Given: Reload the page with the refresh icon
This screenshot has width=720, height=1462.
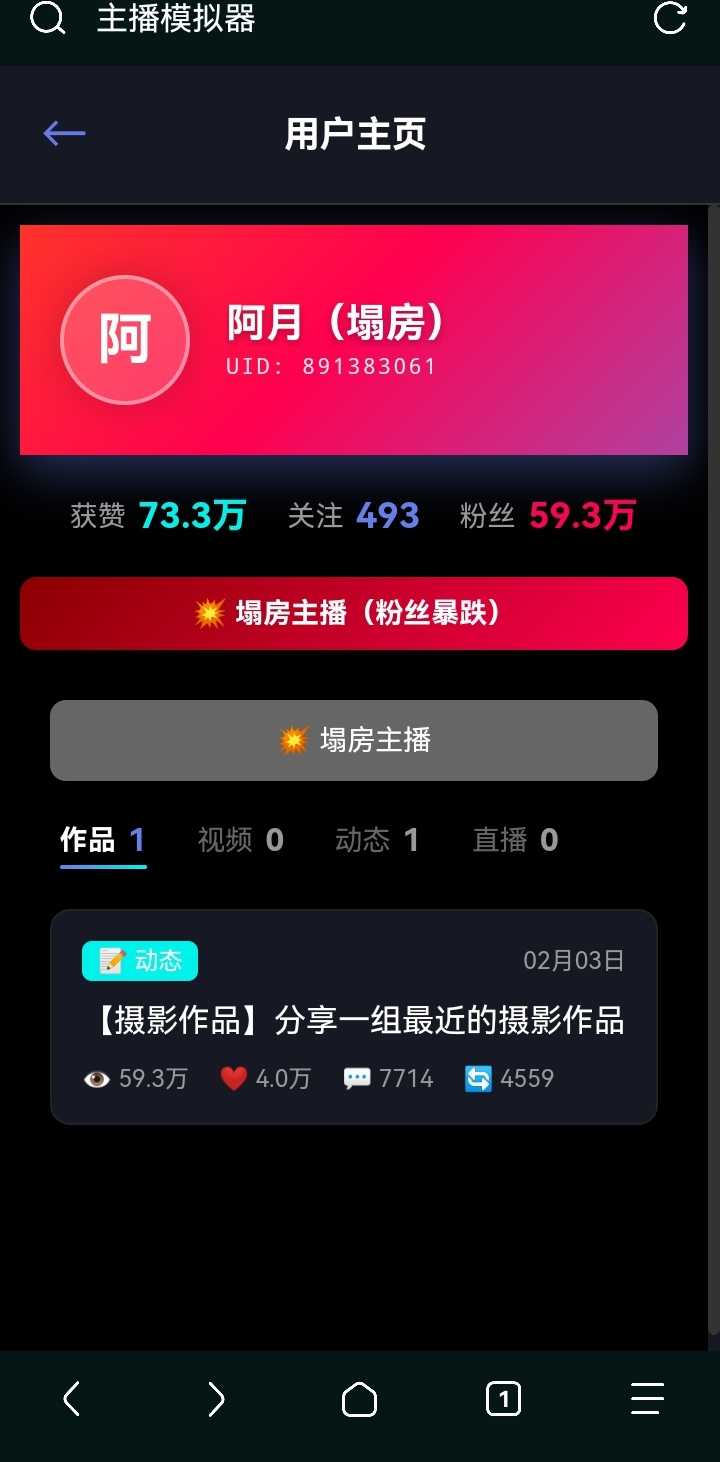Looking at the screenshot, I should 669,19.
